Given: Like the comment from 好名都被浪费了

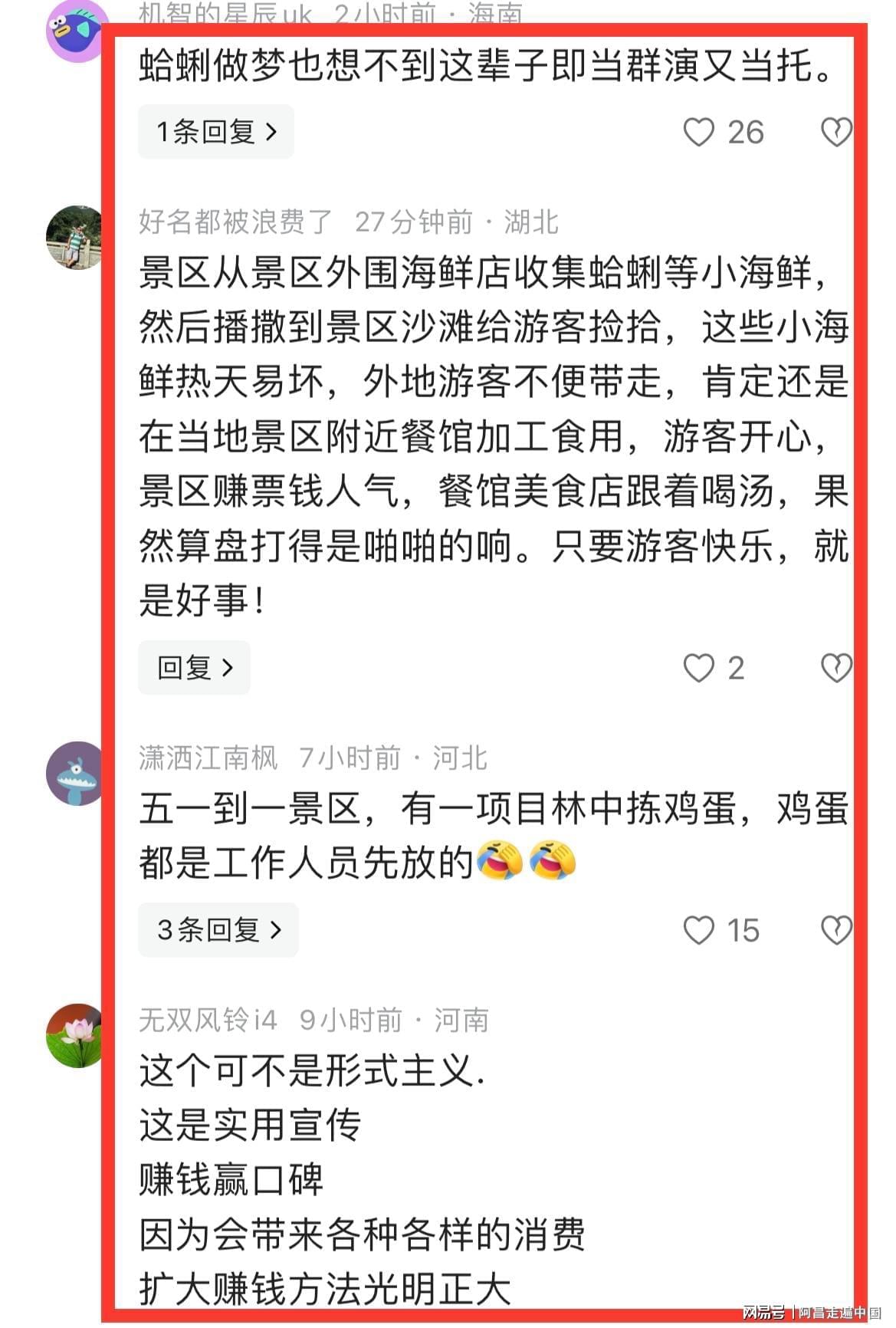Looking at the screenshot, I should pyautogui.click(x=698, y=668).
